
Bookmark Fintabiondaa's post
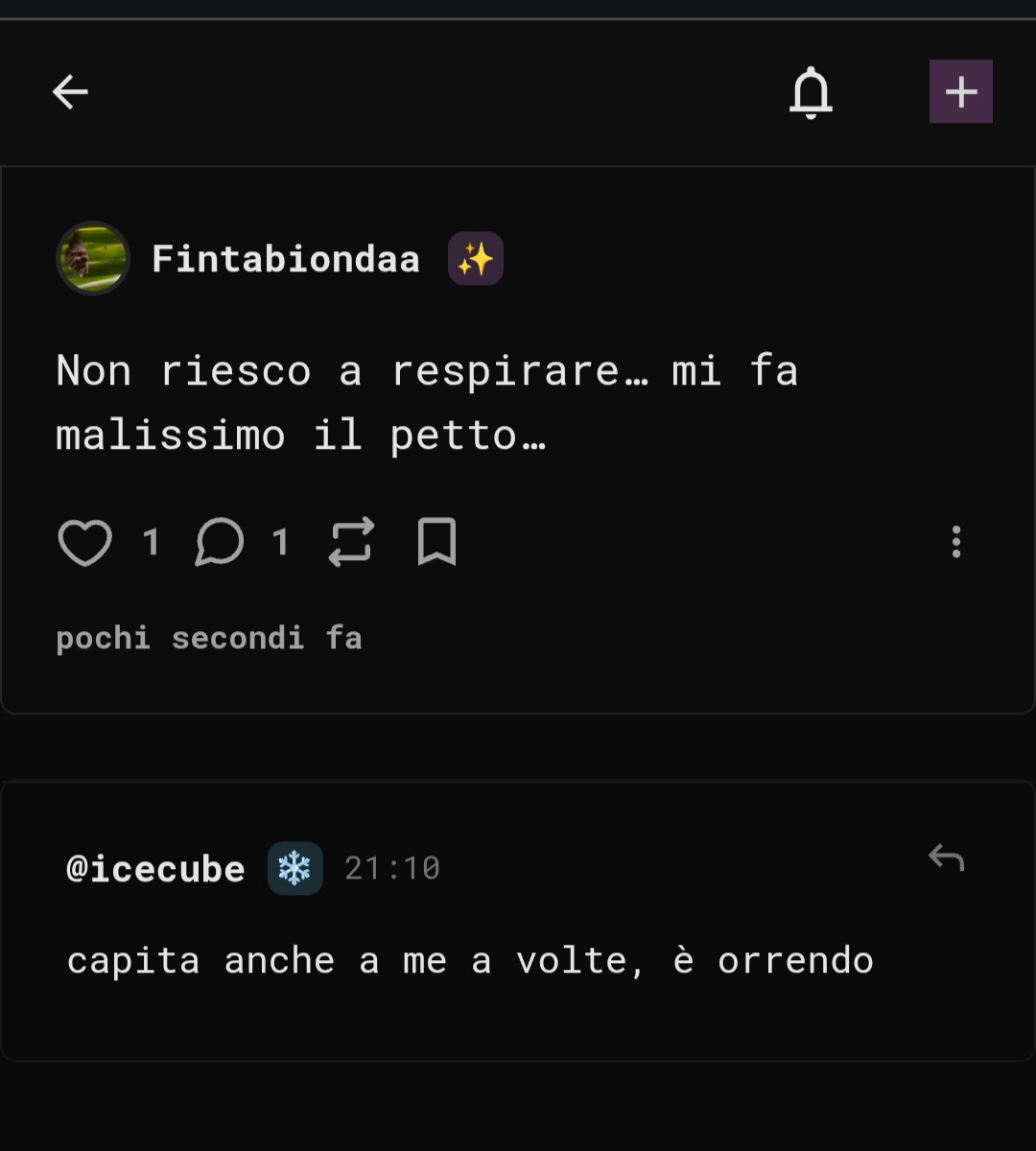point(437,543)
